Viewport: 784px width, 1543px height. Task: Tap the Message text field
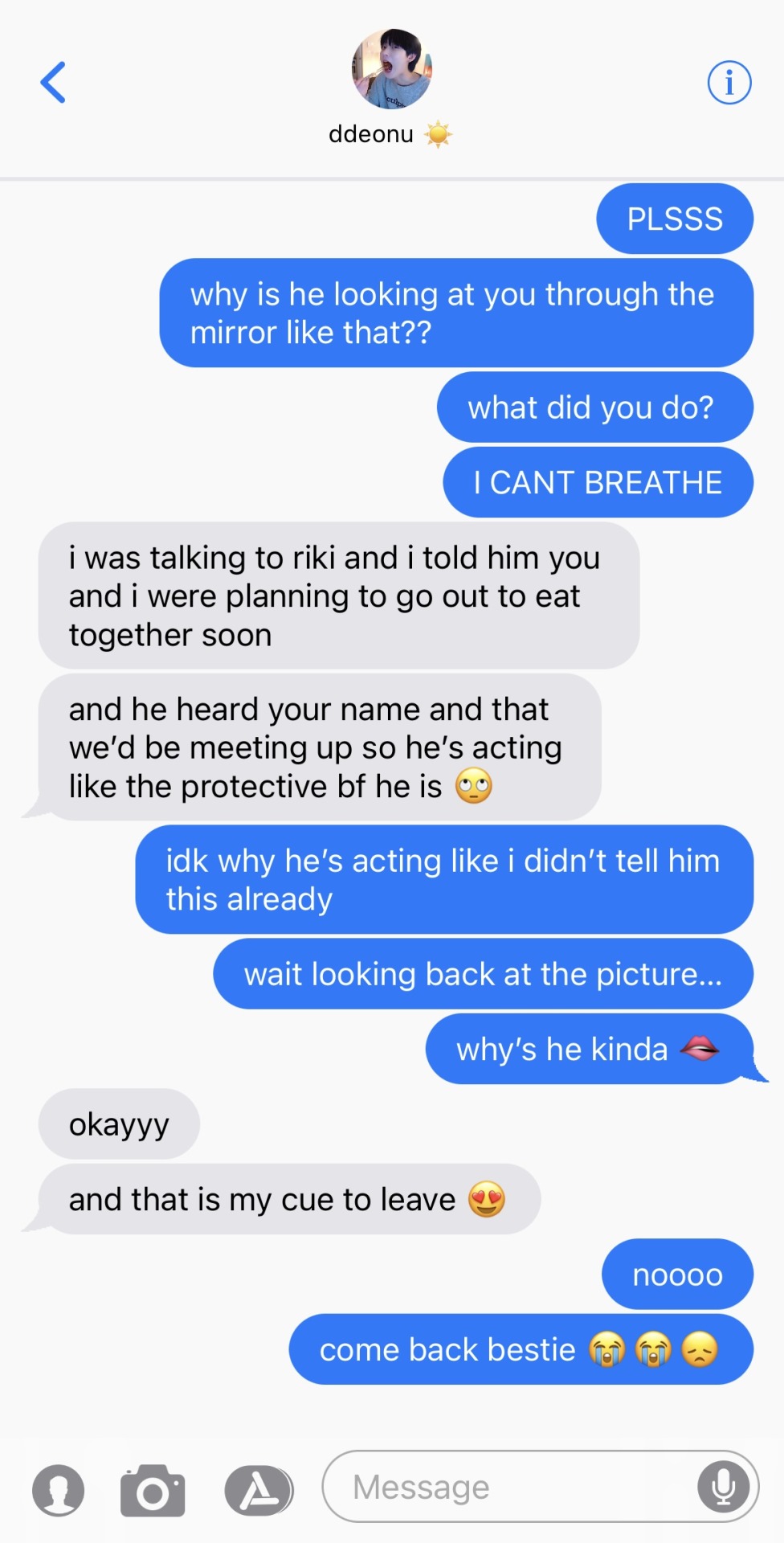coord(506,1487)
